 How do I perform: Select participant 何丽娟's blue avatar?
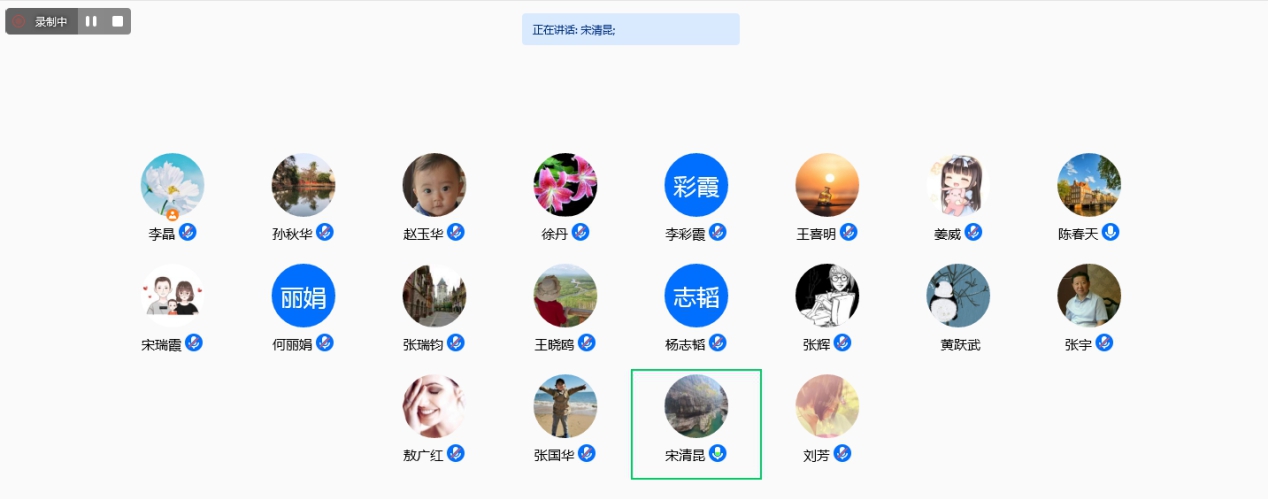303,296
